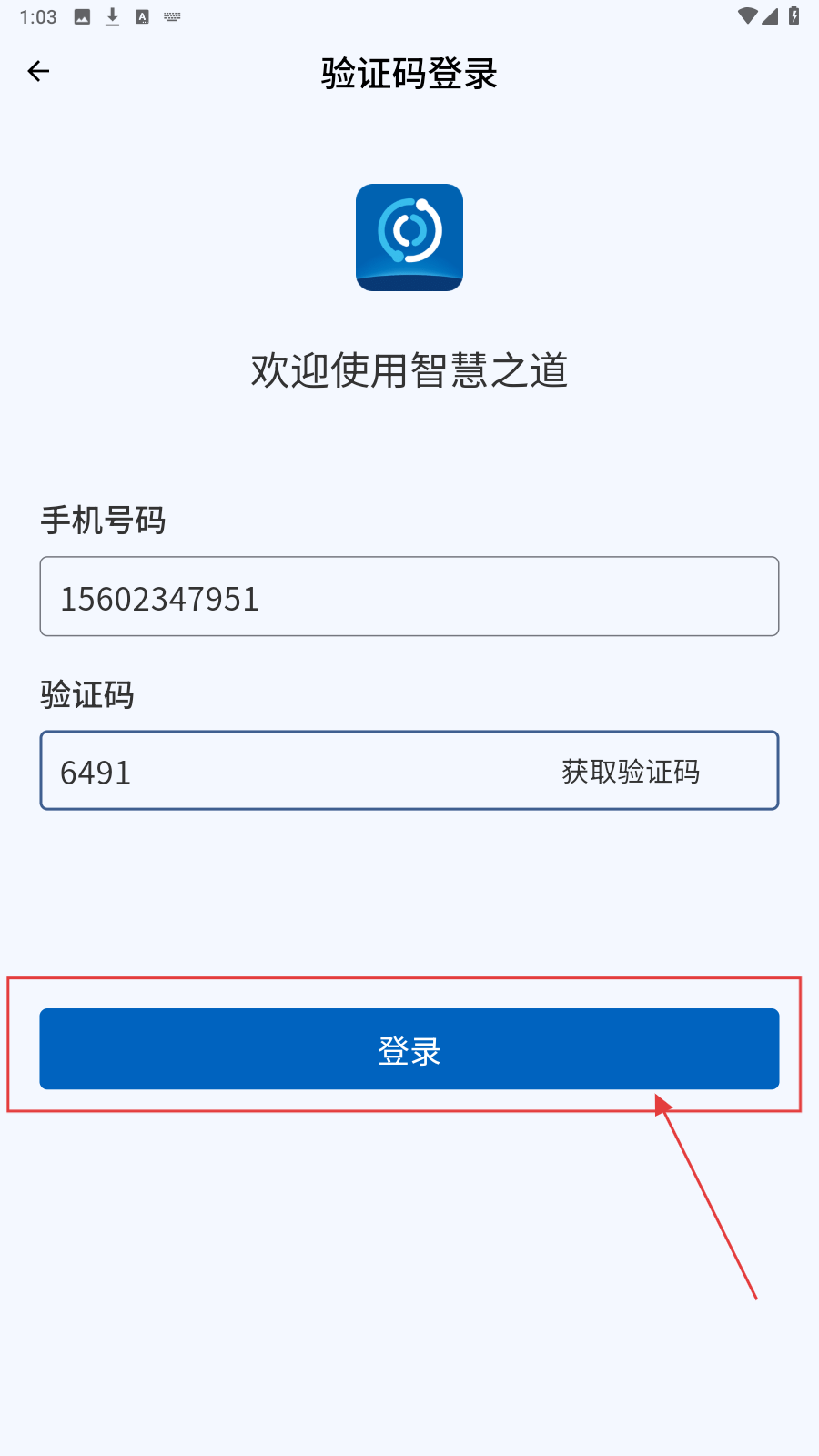Tap the blue 登录 login button
The width and height of the screenshot is (819, 1456).
(409, 1049)
